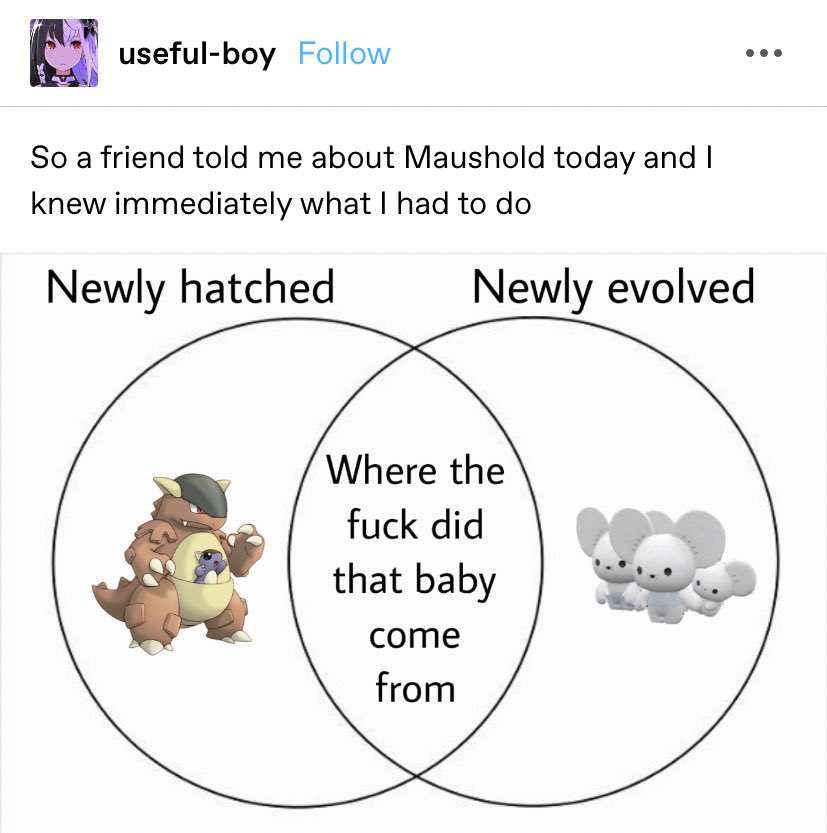827x833 pixels.
Task: Open useful-boy's profile avatar
Action: point(64,53)
